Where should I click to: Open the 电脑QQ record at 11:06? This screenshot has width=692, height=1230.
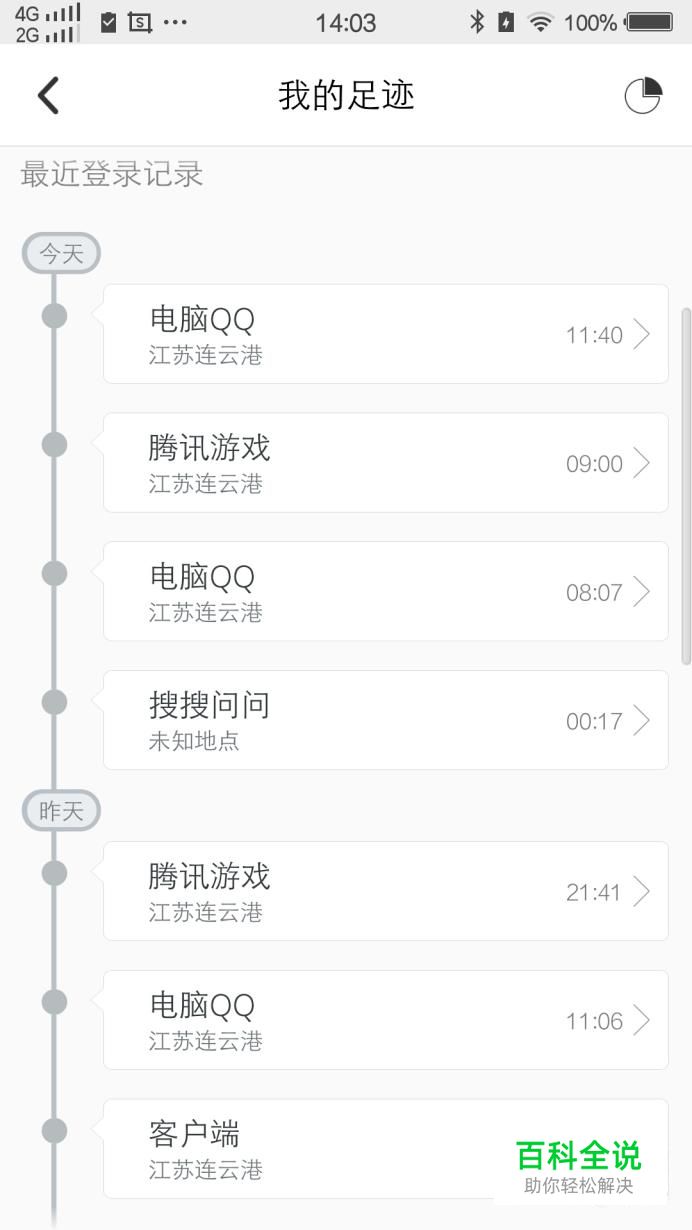click(385, 1020)
